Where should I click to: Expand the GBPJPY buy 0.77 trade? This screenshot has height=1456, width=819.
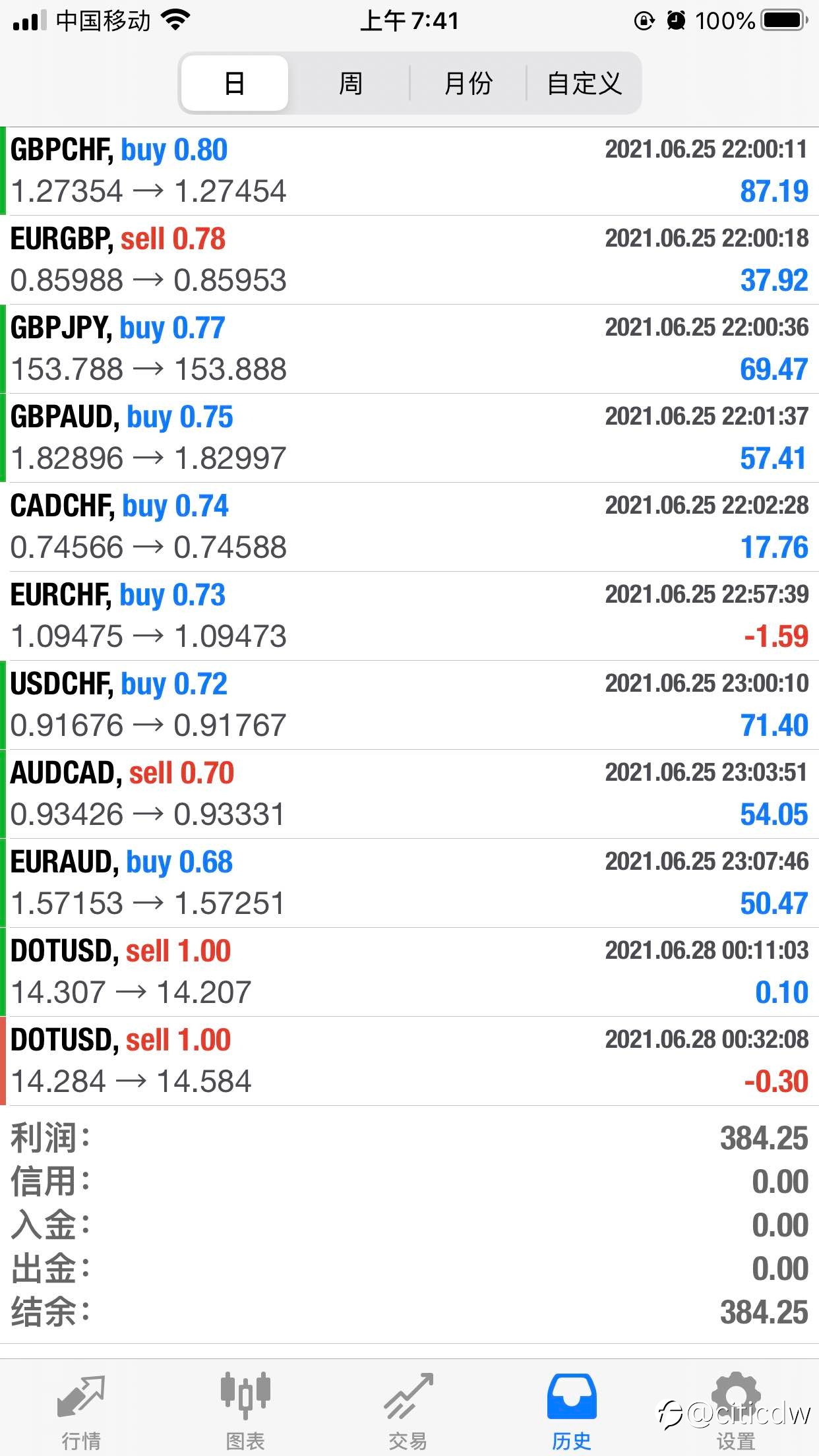point(409,349)
